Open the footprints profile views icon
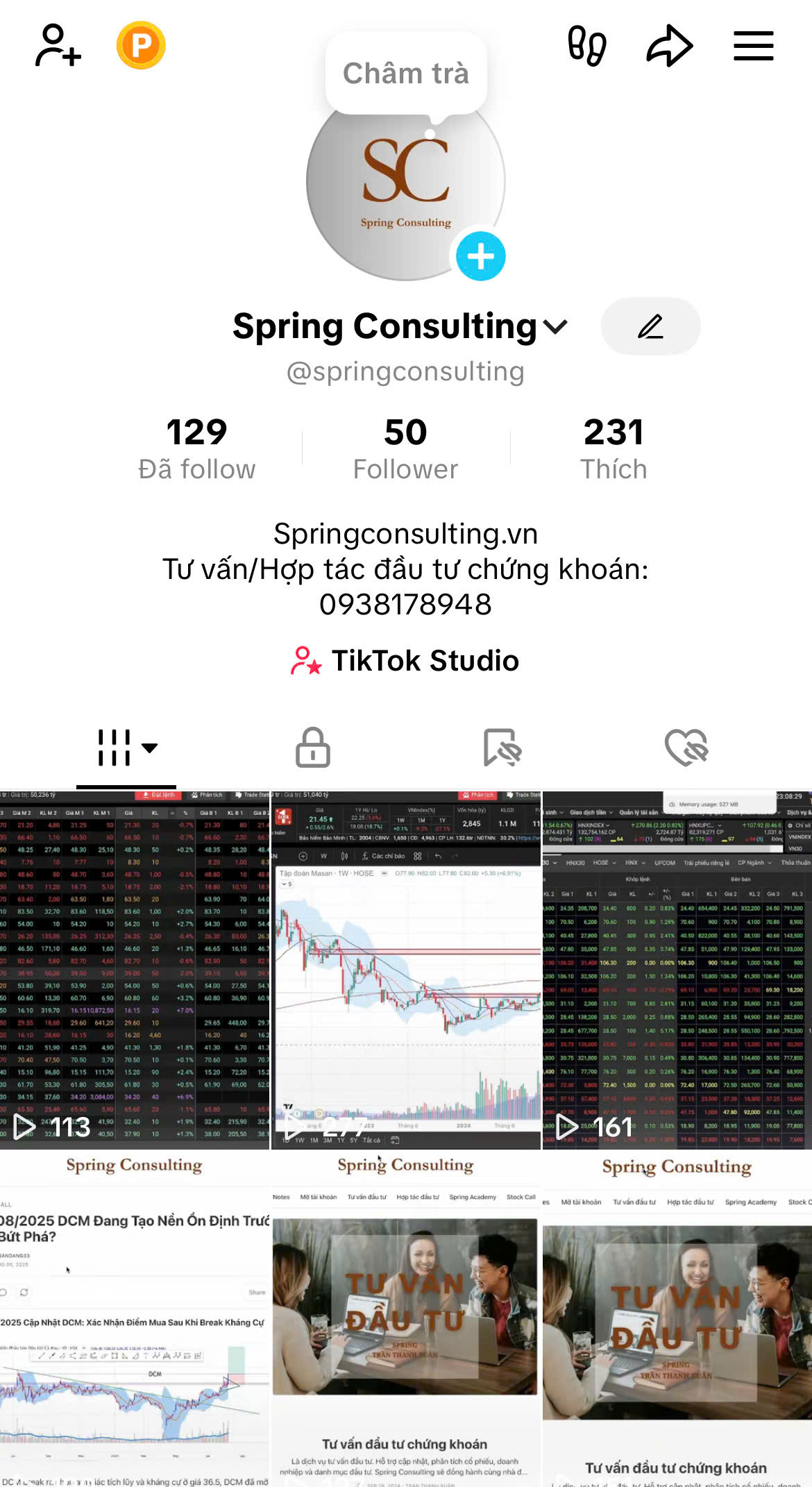 (587, 46)
